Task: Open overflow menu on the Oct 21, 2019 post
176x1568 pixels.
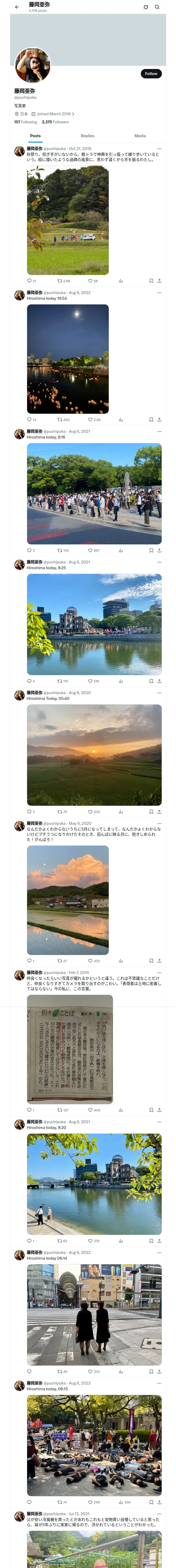Action: pyautogui.click(x=160, y=148)
